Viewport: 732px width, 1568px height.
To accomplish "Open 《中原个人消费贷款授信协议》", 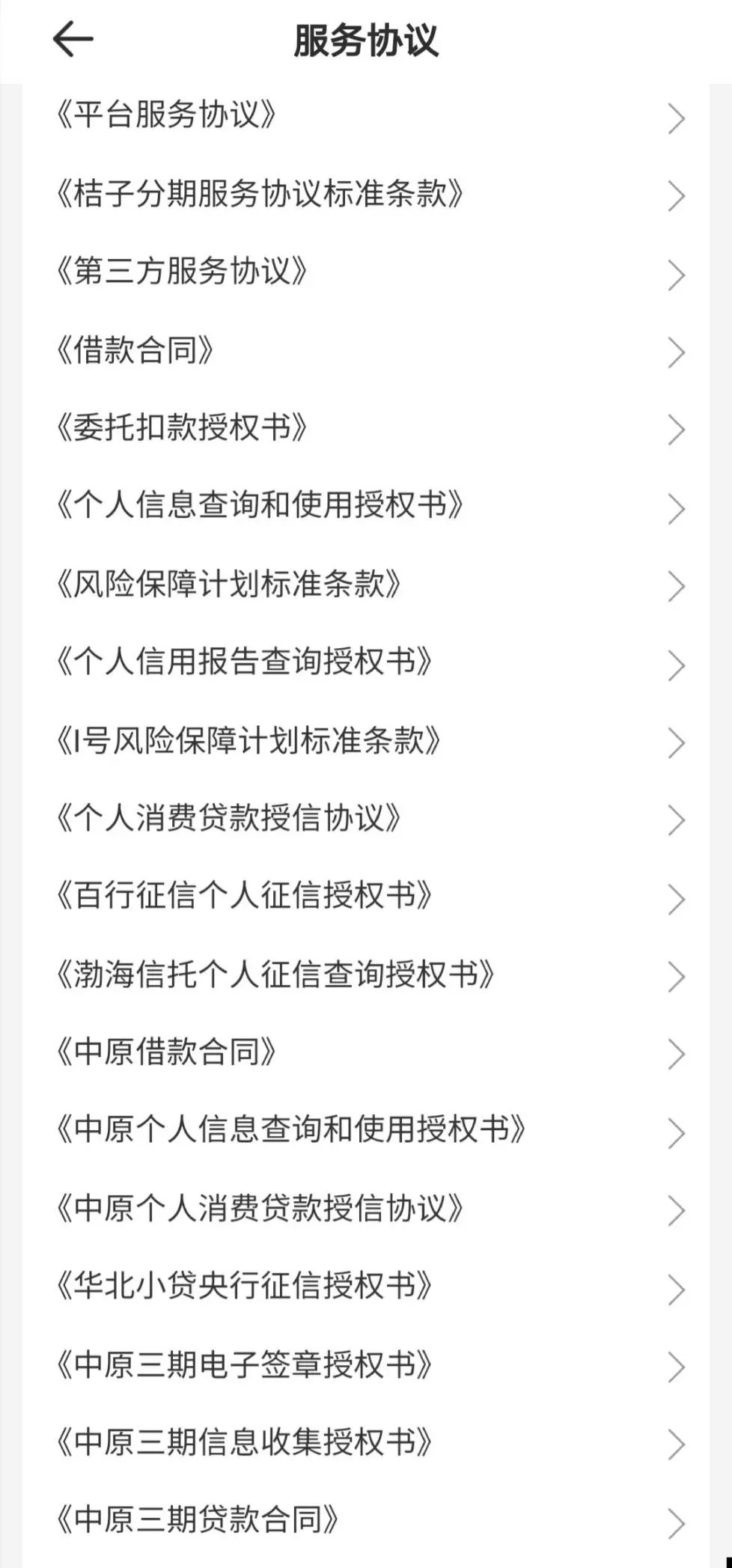I will (x=260, y=1209).
